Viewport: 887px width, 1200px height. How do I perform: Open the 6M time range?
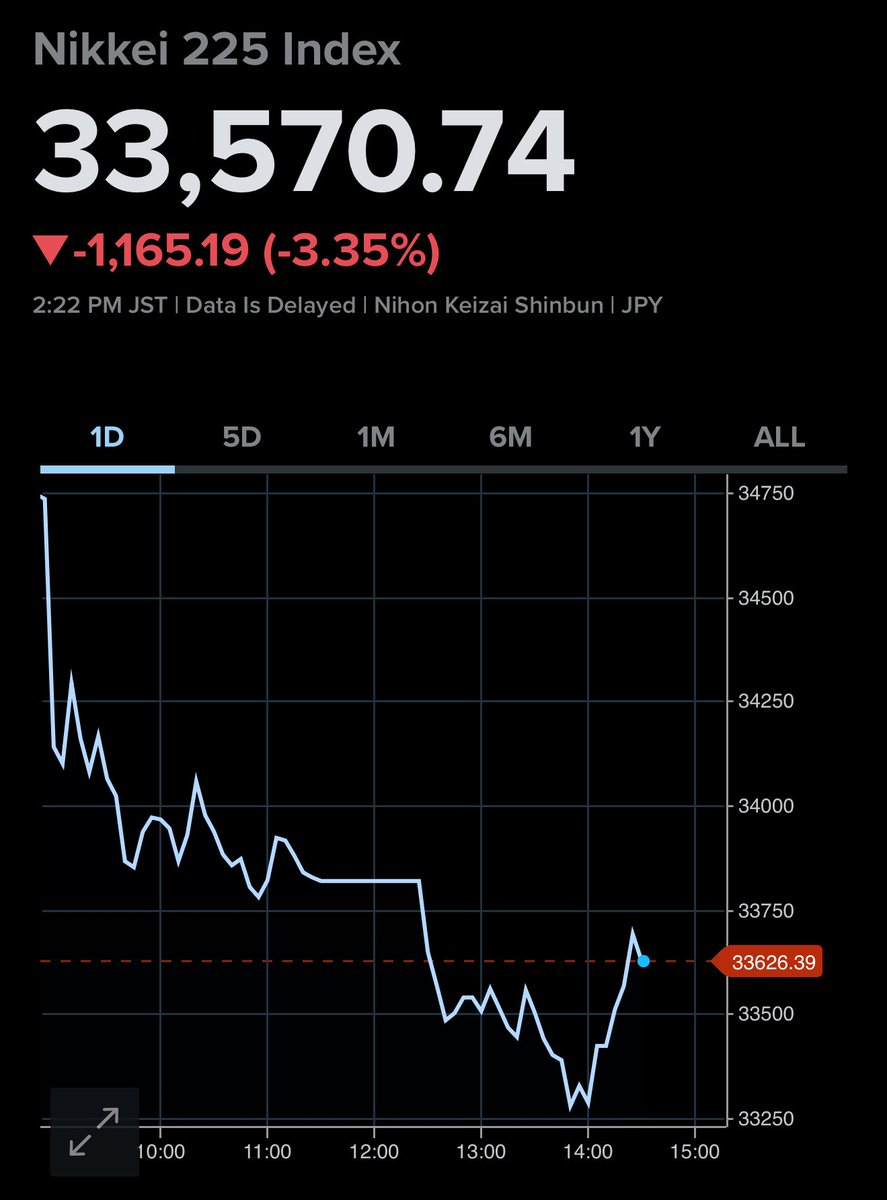tap(509, 437)
